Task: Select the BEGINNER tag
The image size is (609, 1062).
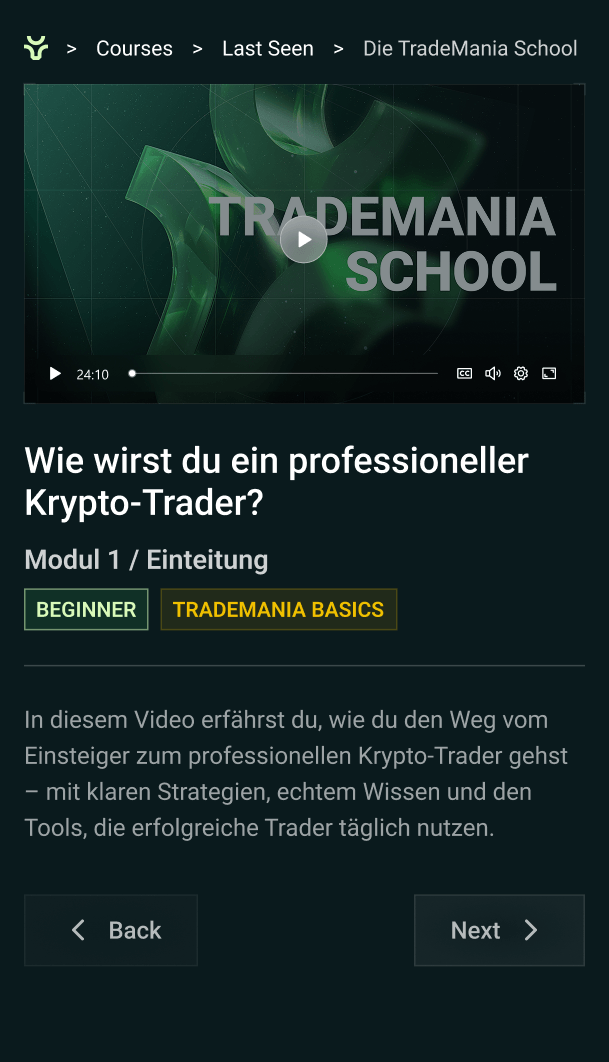Action: tap(86, 610)
